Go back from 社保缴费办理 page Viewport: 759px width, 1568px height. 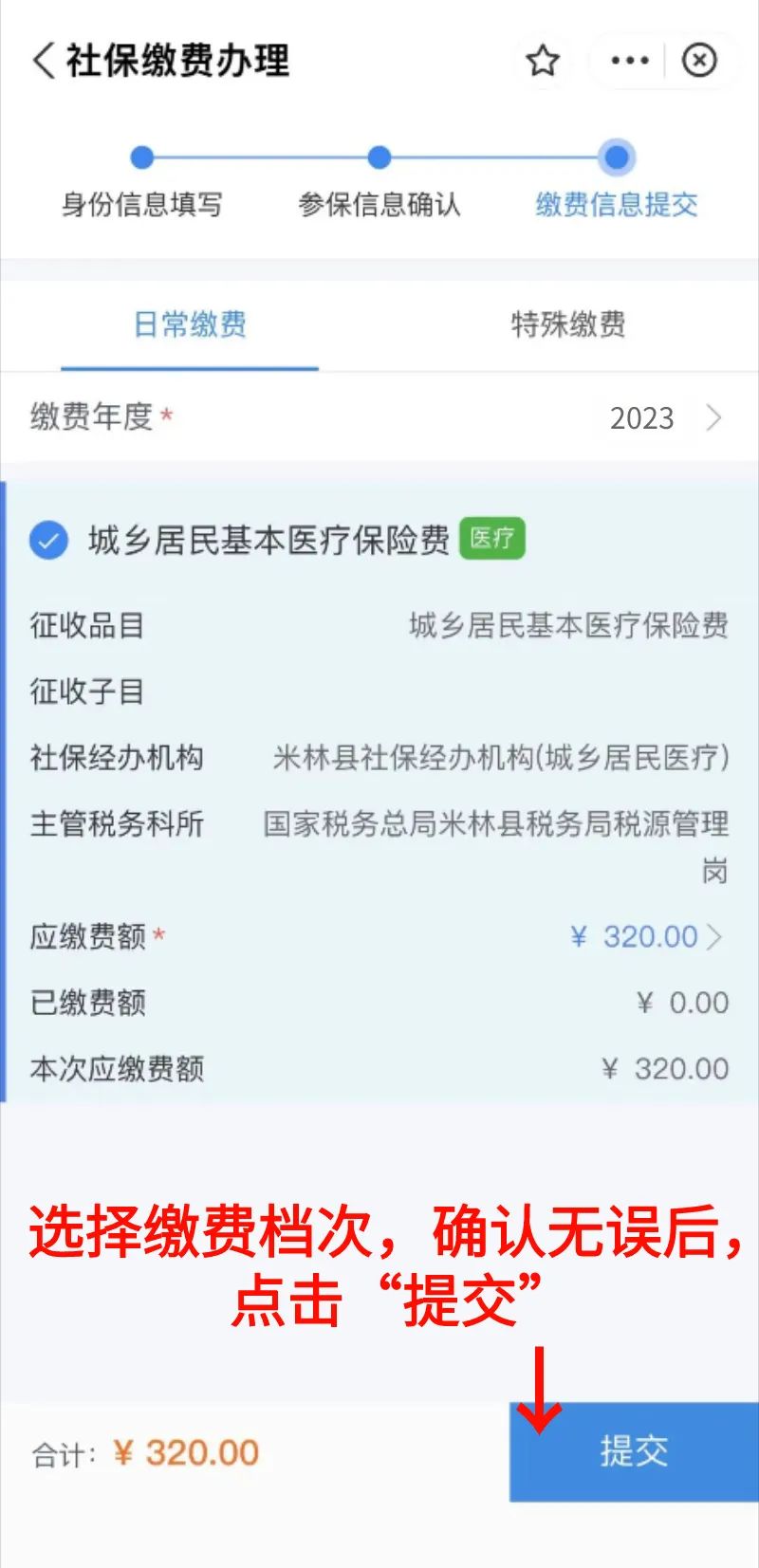(44, 61)
